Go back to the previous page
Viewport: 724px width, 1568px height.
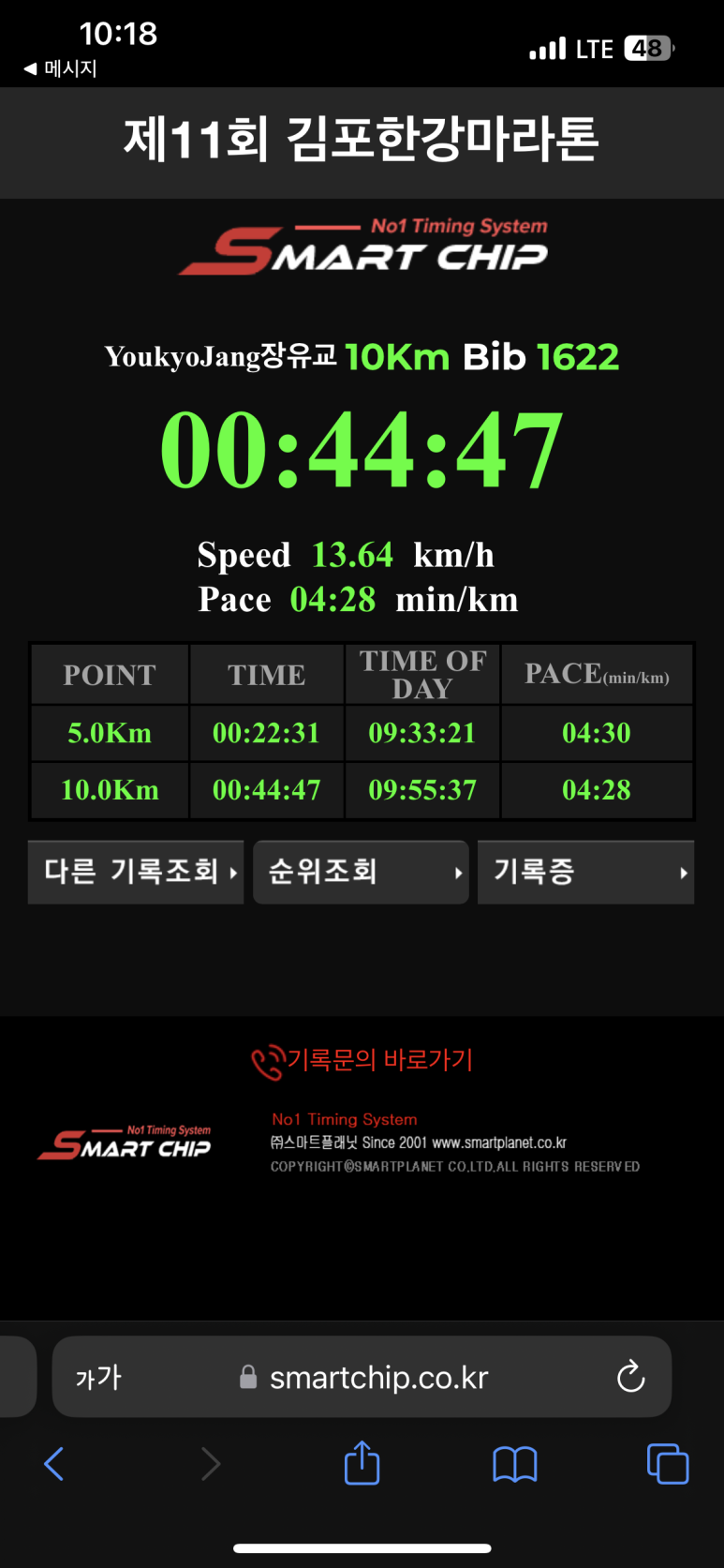pyautogui.click(x=54, y=1463)
